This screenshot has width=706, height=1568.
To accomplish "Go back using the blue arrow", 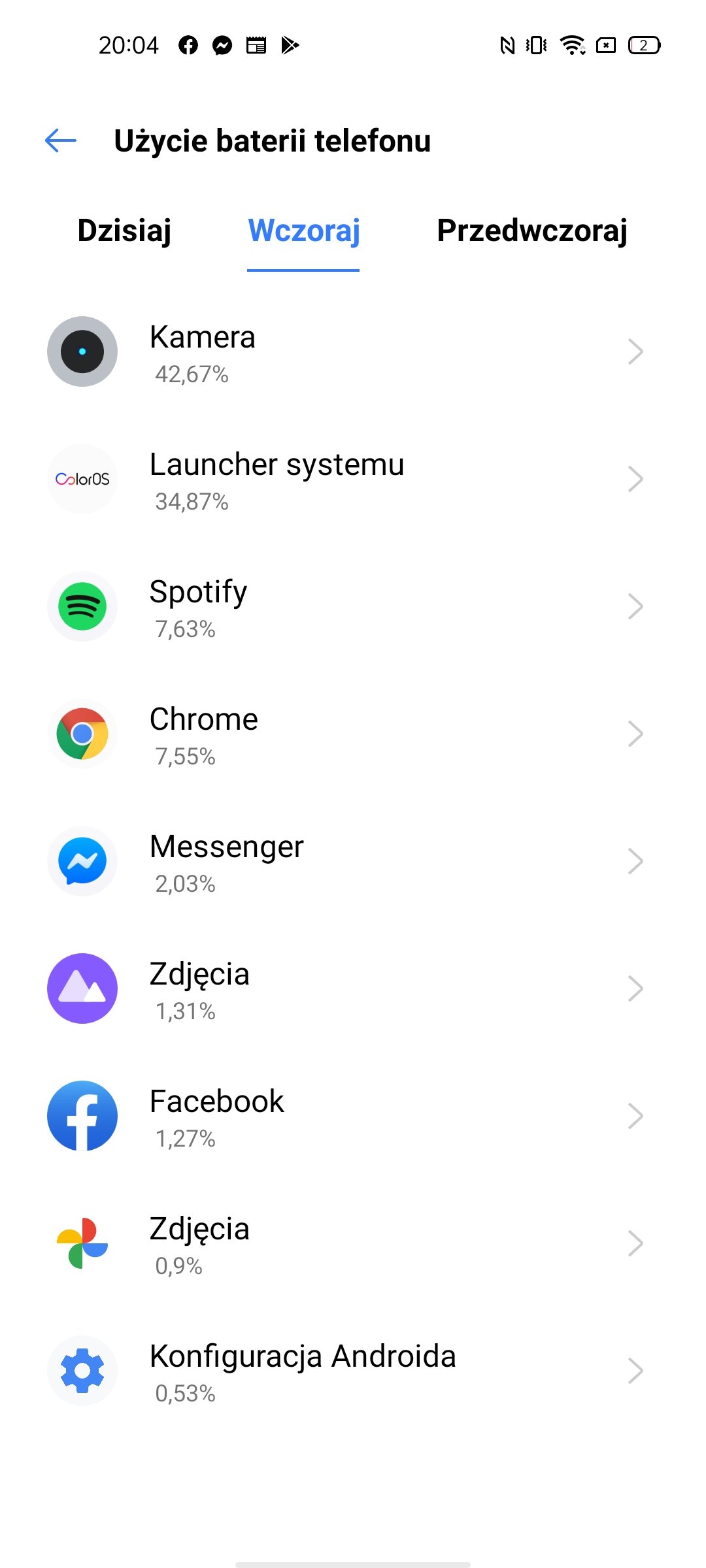I will 61,140.
